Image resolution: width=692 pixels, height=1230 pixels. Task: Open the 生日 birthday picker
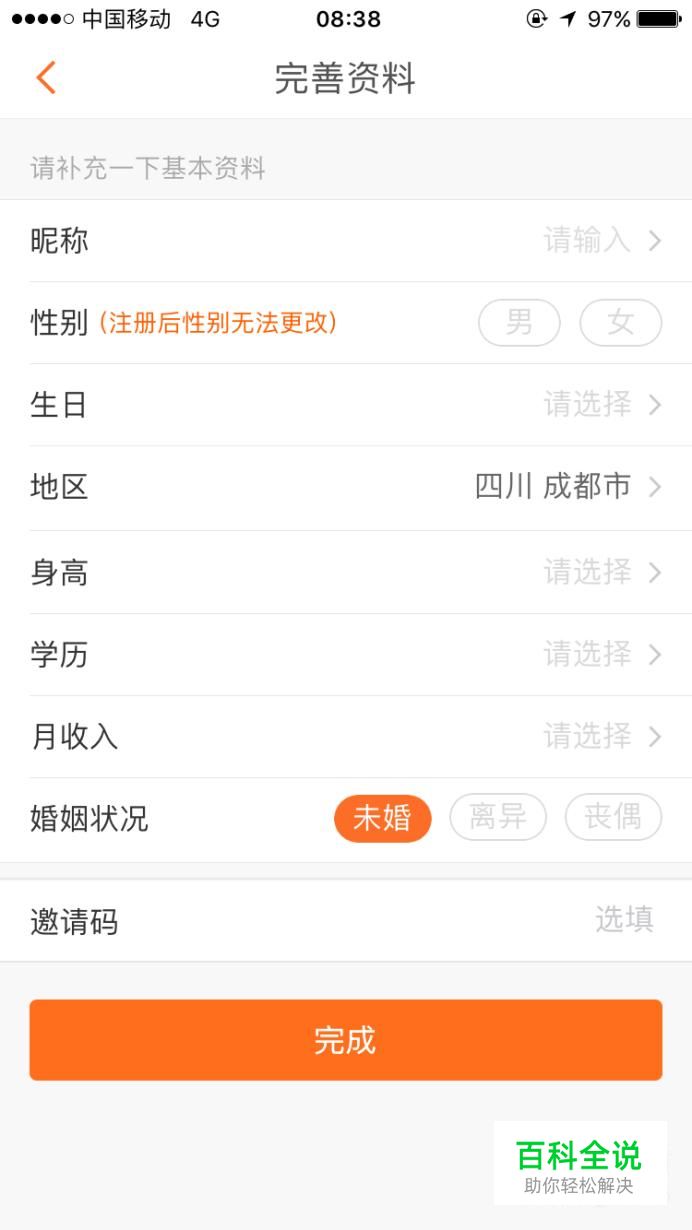[x=346, y=405]
